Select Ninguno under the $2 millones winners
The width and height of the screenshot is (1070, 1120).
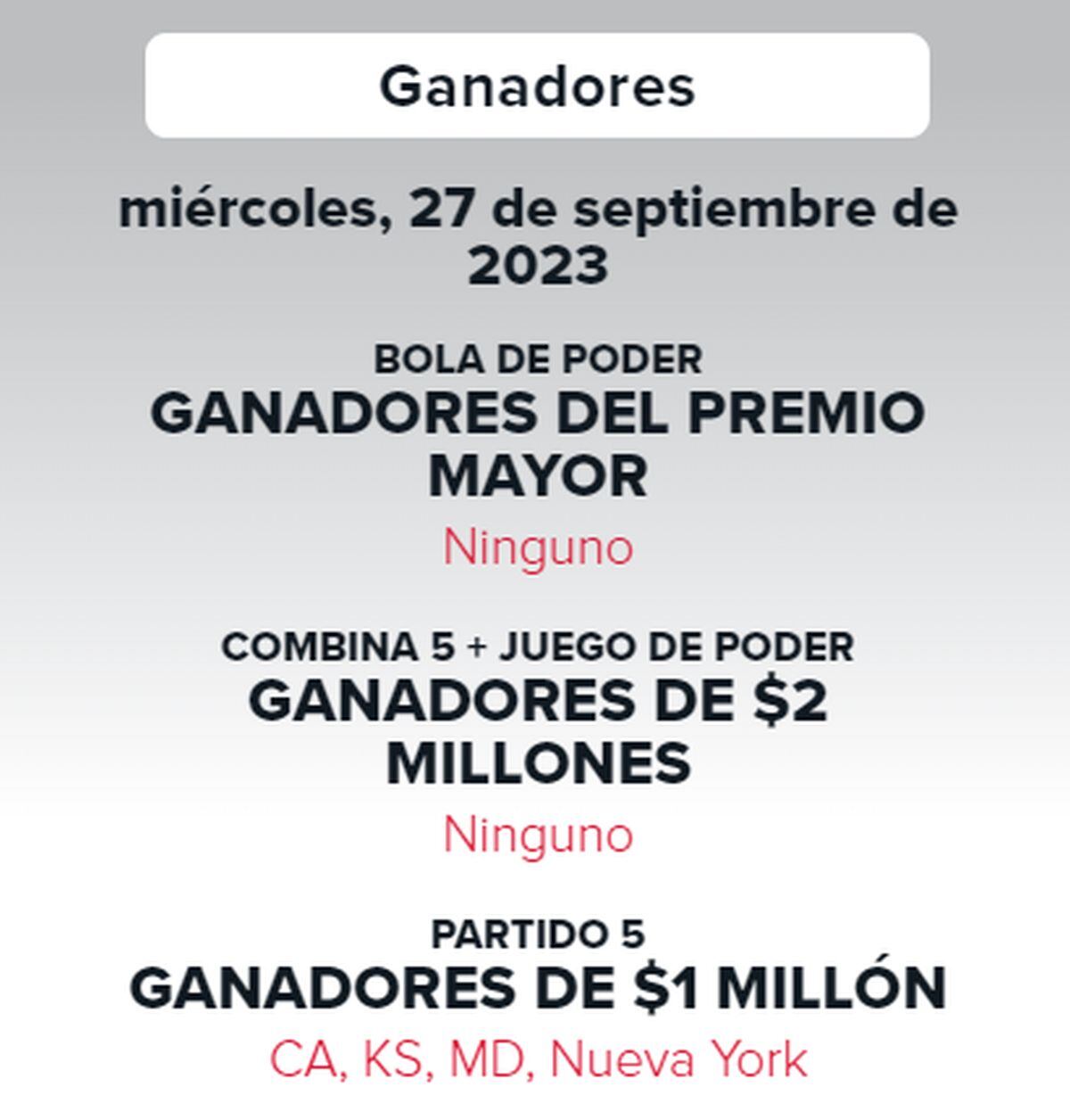pyautogui.click(x=535, y=836)
